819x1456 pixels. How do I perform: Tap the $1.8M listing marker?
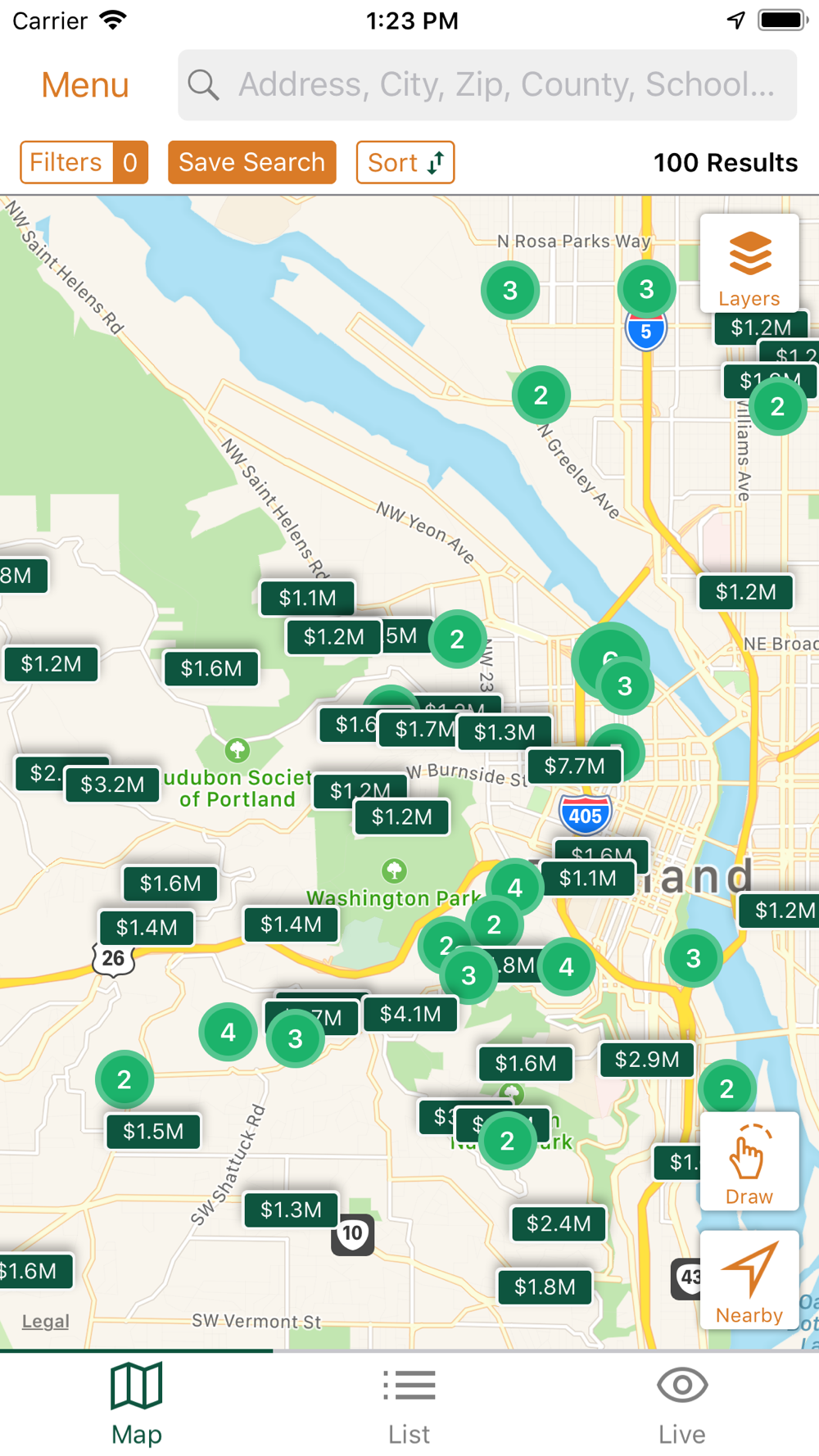point(545,1287)
